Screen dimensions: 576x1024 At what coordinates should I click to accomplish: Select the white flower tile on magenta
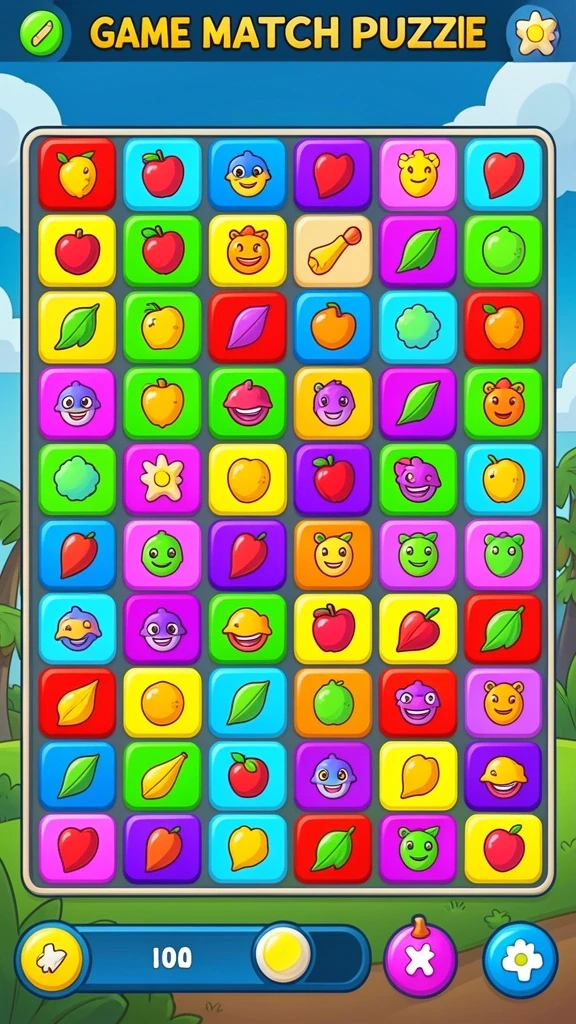(162, 479)
